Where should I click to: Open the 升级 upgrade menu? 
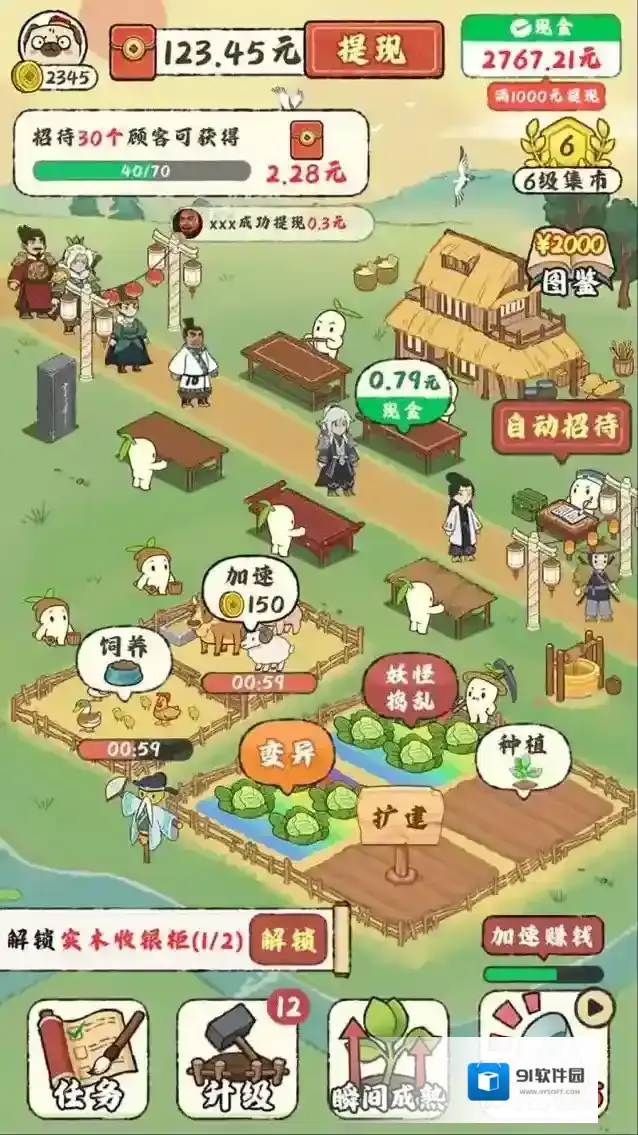pyautogui.click(x=238, y=1060)
